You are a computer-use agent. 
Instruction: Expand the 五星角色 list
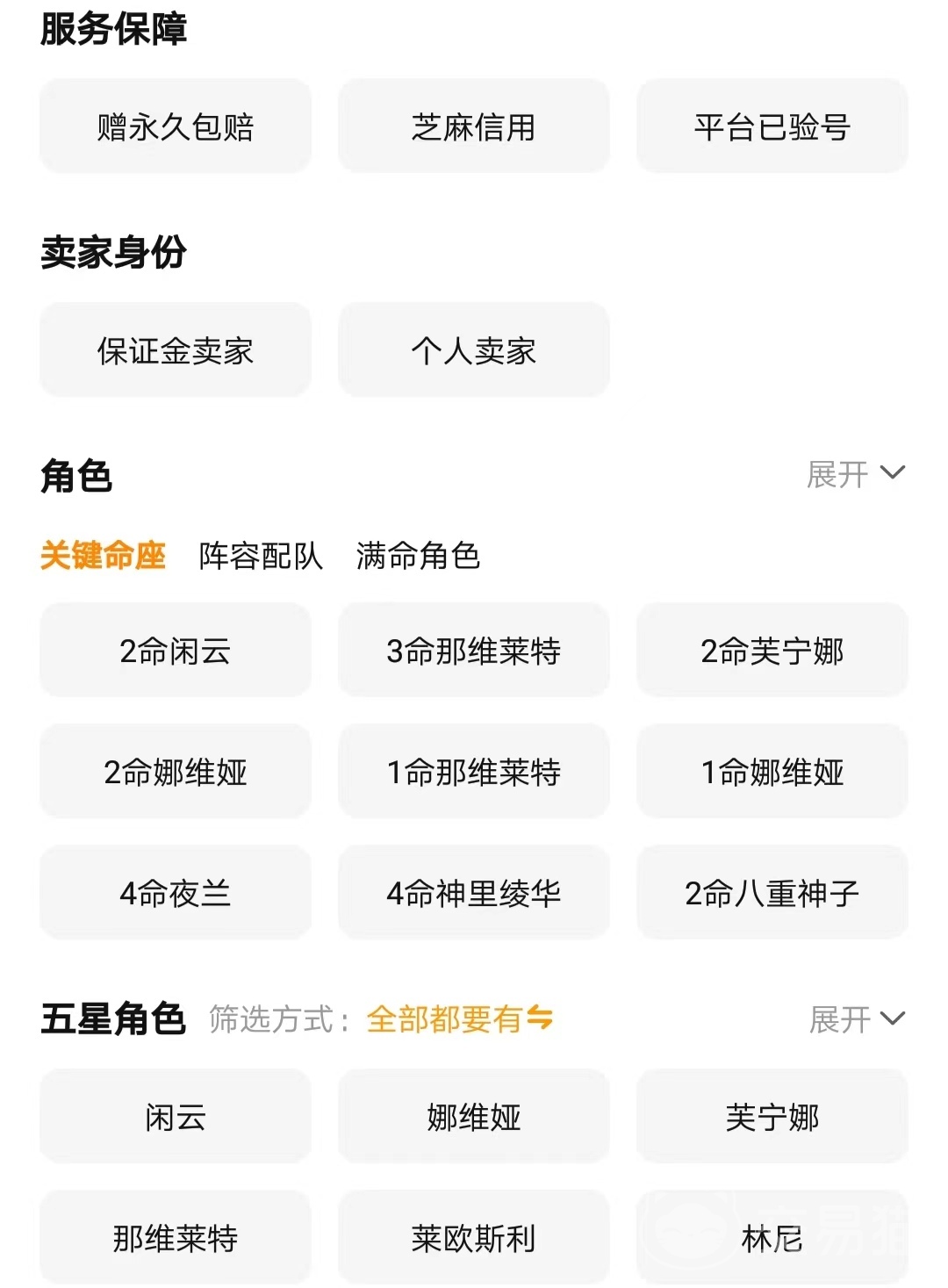click(856, 1019)
